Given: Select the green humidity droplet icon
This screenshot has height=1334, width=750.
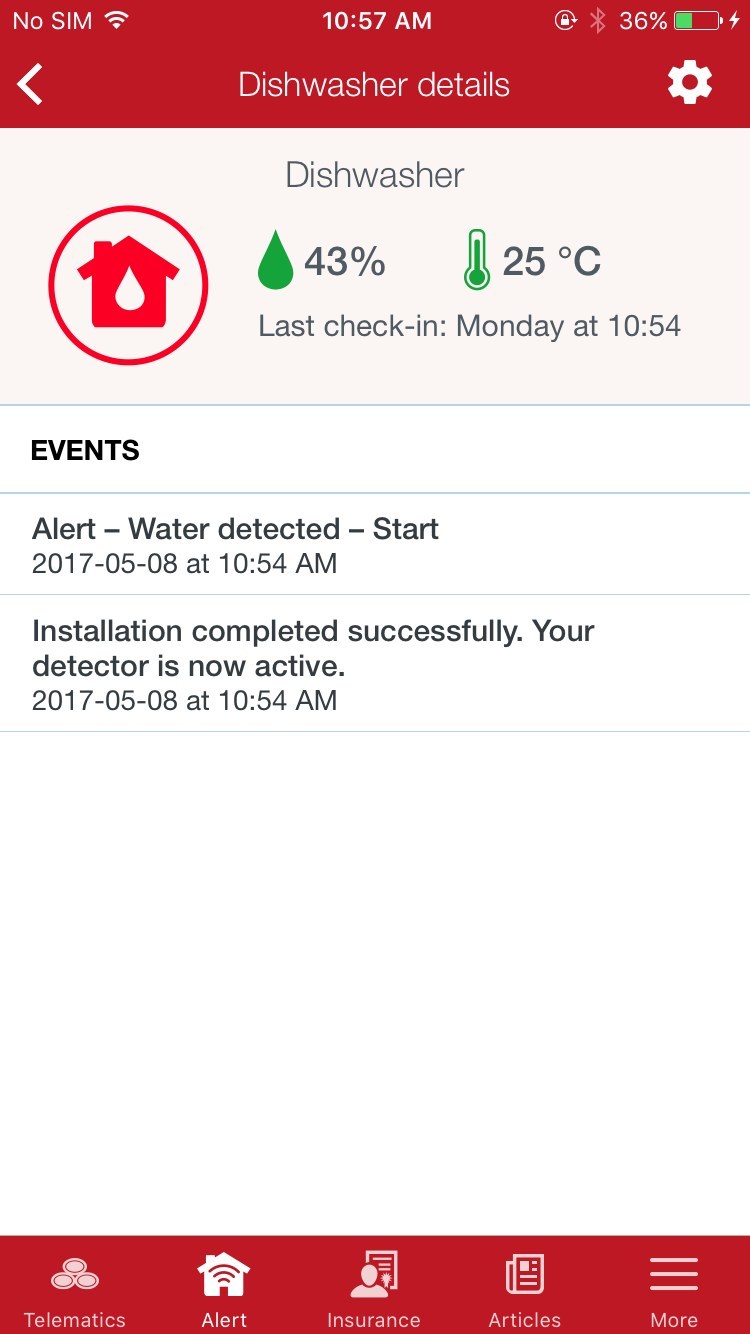Looking at the screenshot, I should [x=275, y=261].
